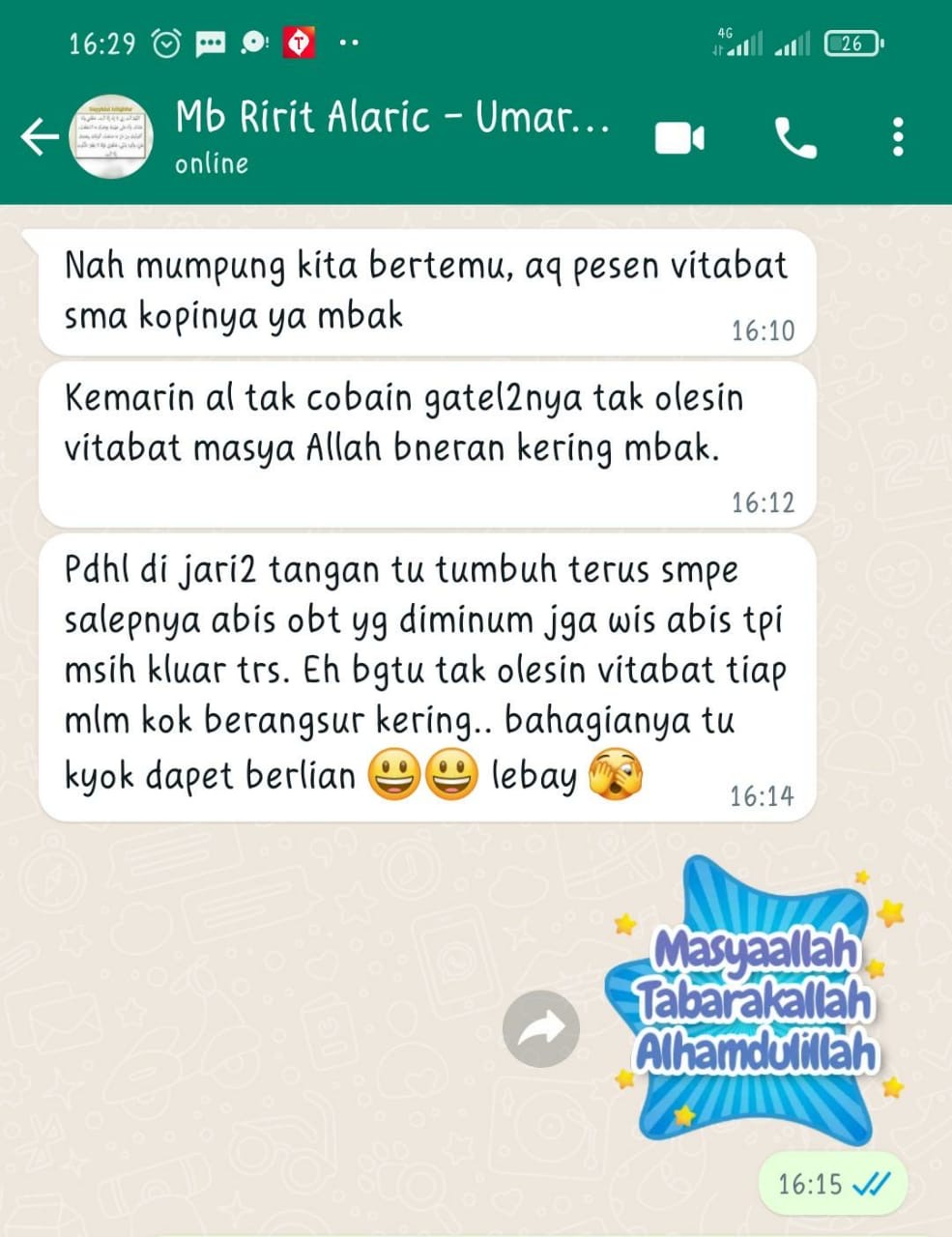
Task: Start a voice call with Mb Ririt
Action: tap(795, 138)
